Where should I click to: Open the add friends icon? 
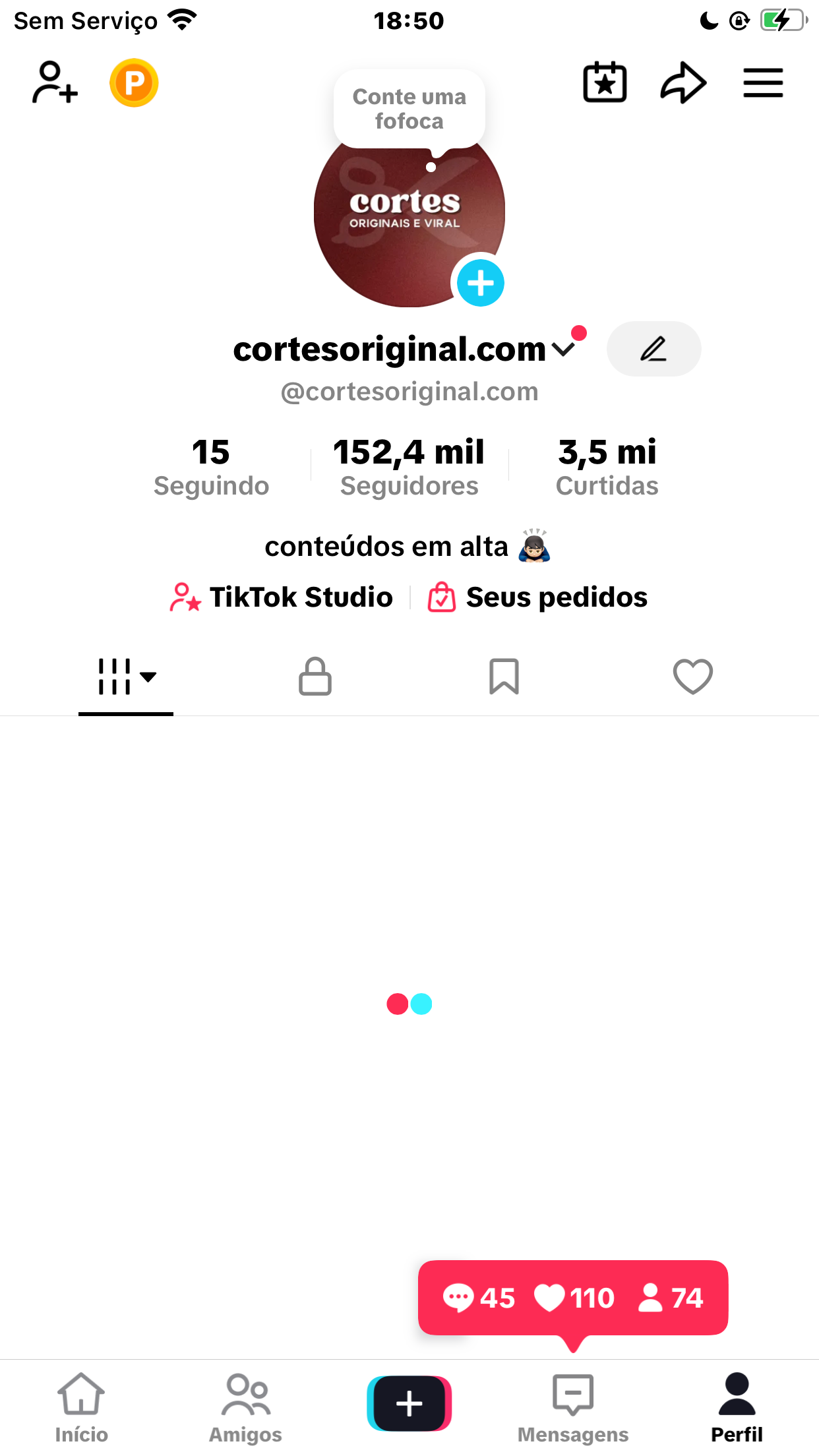pyautogui.click(x=55, y=83)
